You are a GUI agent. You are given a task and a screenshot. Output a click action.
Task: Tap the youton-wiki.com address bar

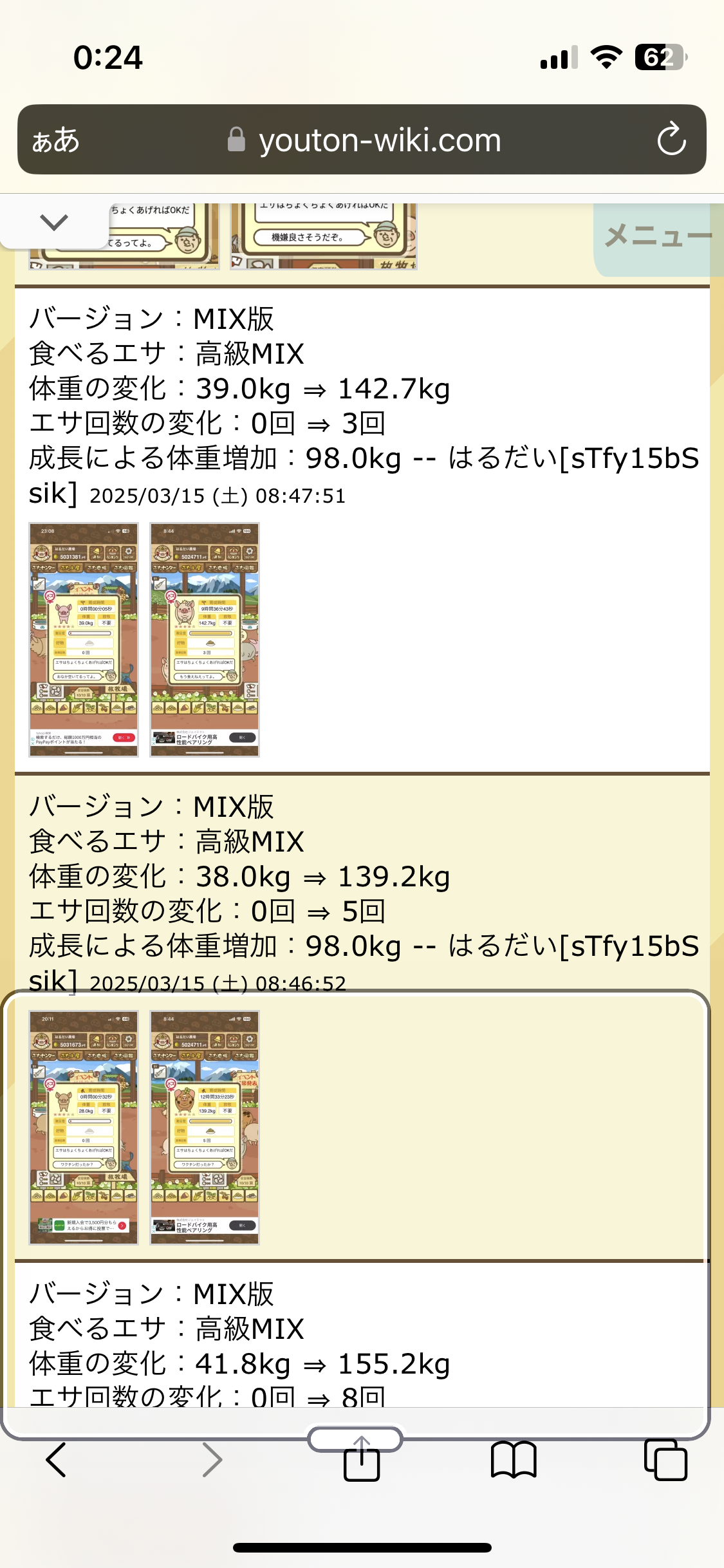364,140
